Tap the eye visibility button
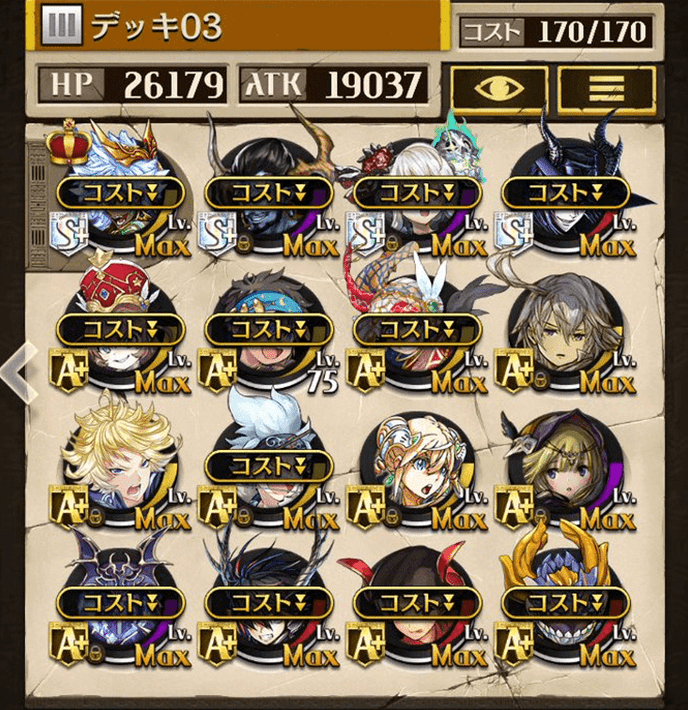This screenshot has height=710, width=688. pos(497,87)
